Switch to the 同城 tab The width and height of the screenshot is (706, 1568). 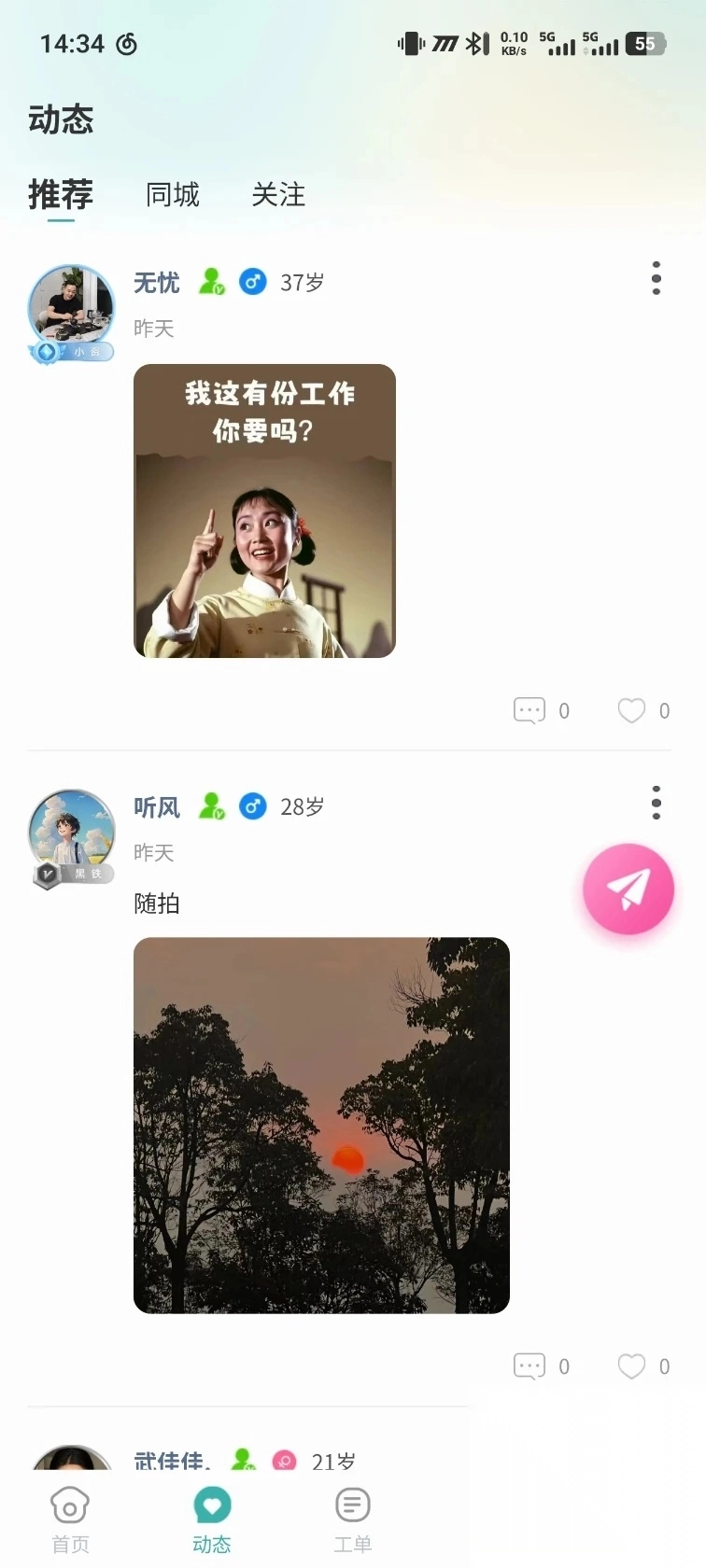(x=171, y=194)
